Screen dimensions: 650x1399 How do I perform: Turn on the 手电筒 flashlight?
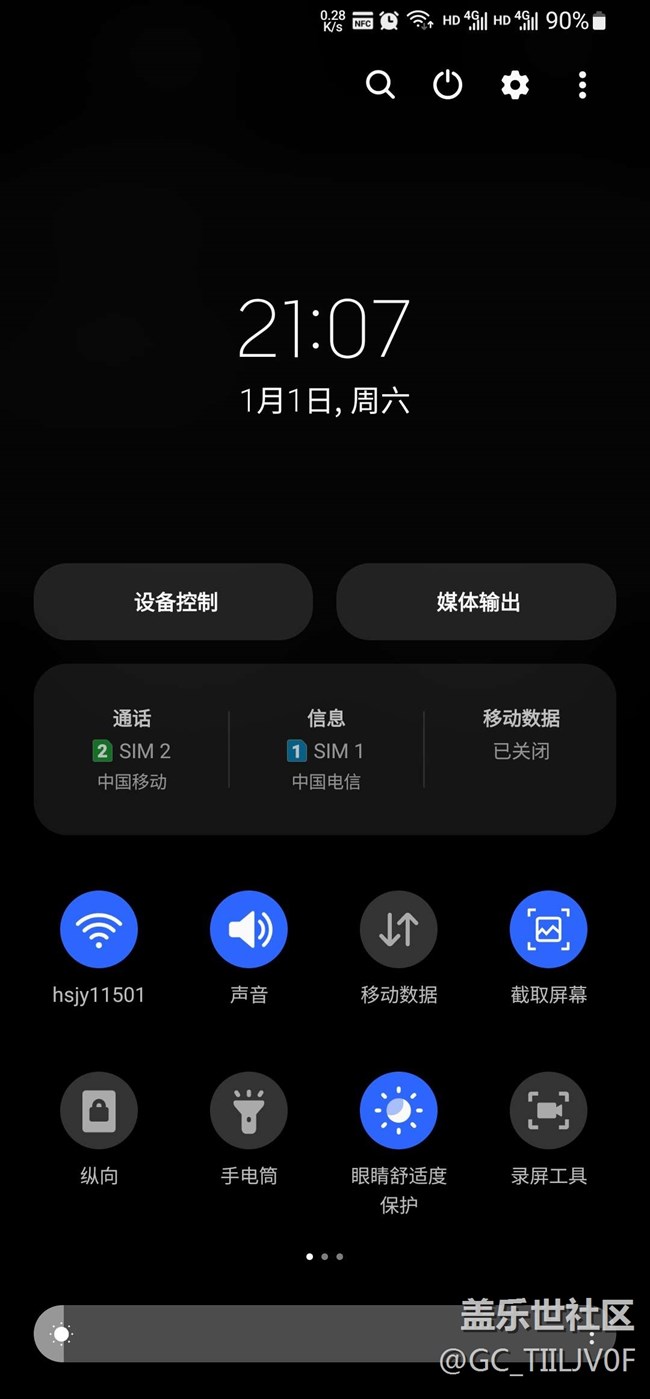(248, 1111)
